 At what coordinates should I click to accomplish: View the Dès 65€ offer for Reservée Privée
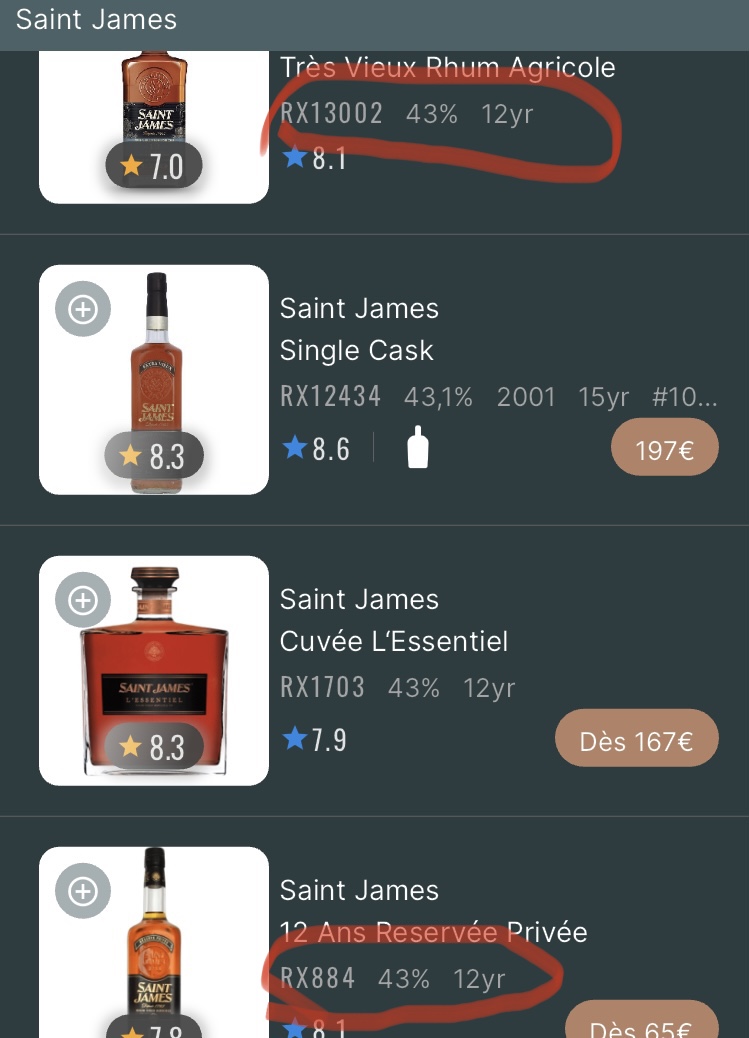pos(642,1025)
